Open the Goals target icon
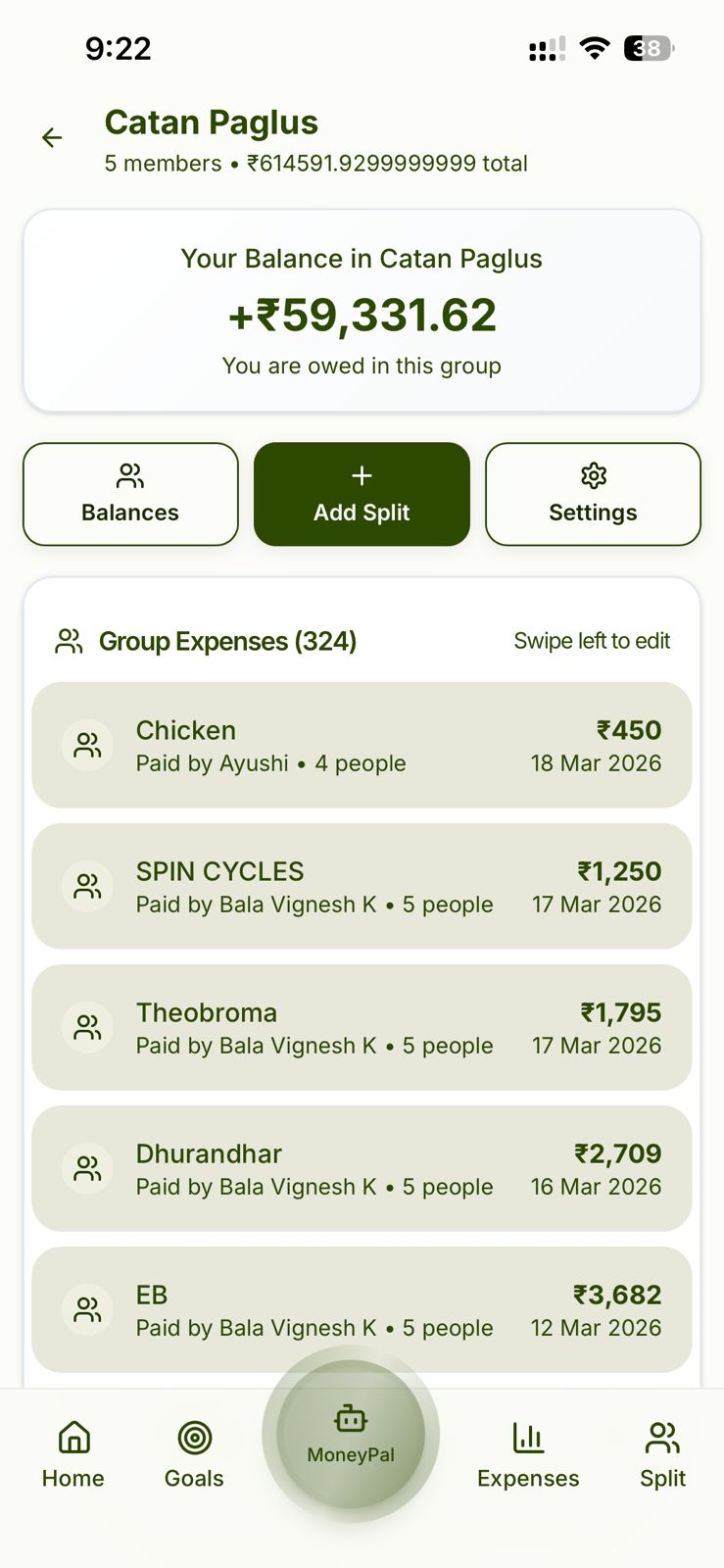The image size is (724, 1568). pos(193,1437)
